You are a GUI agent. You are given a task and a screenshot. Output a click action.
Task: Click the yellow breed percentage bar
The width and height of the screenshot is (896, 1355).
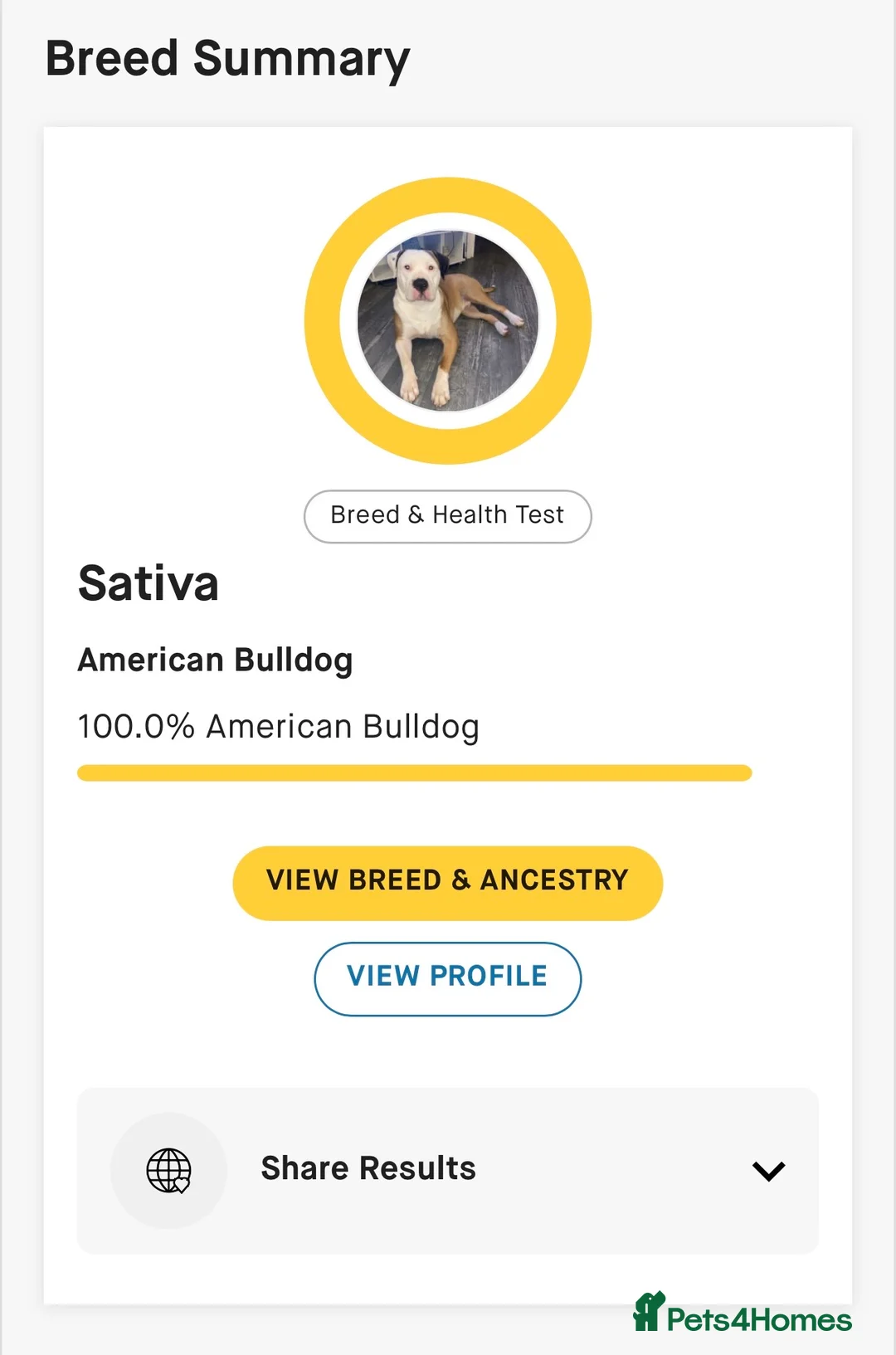[x=415, y=773]
